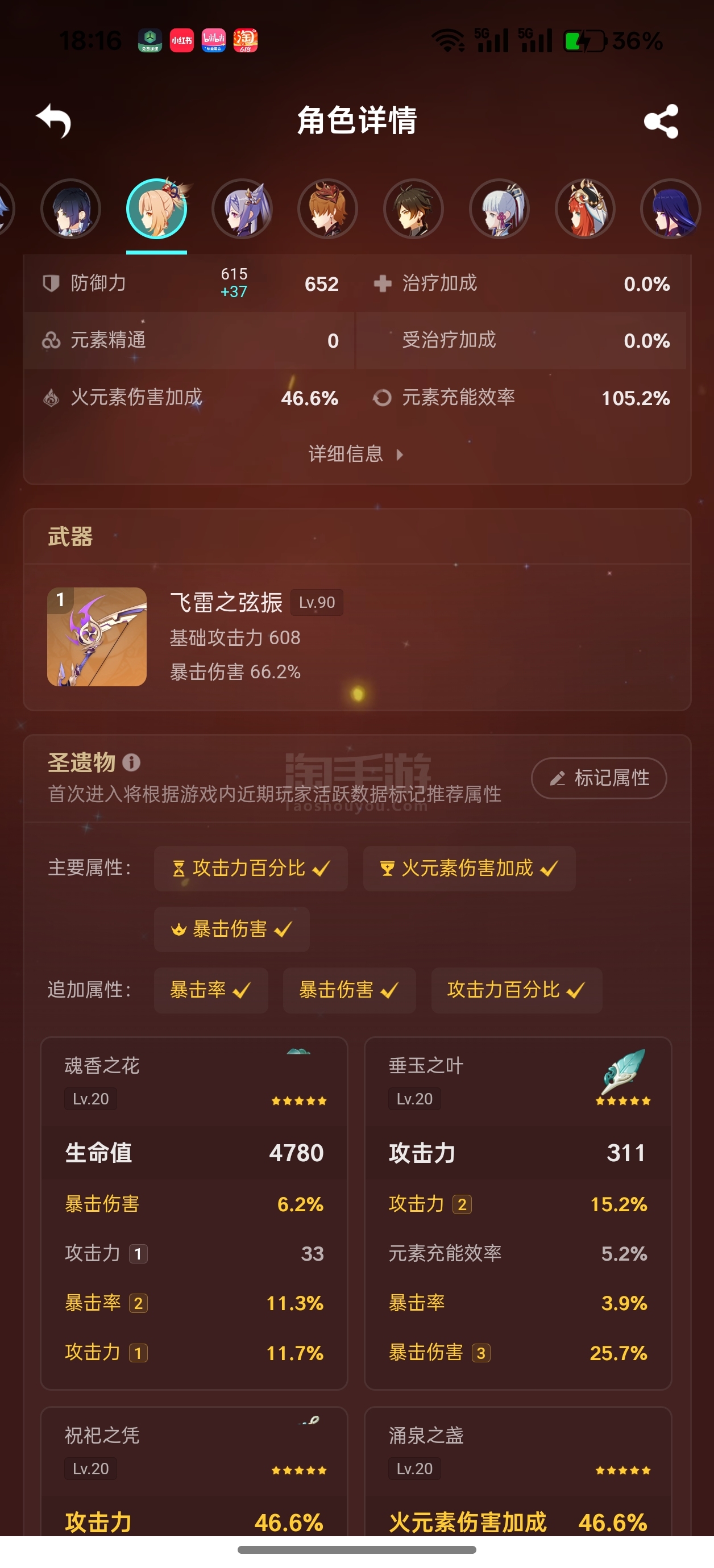Switch to the red-haired Nilou avatar

(586, 209)
